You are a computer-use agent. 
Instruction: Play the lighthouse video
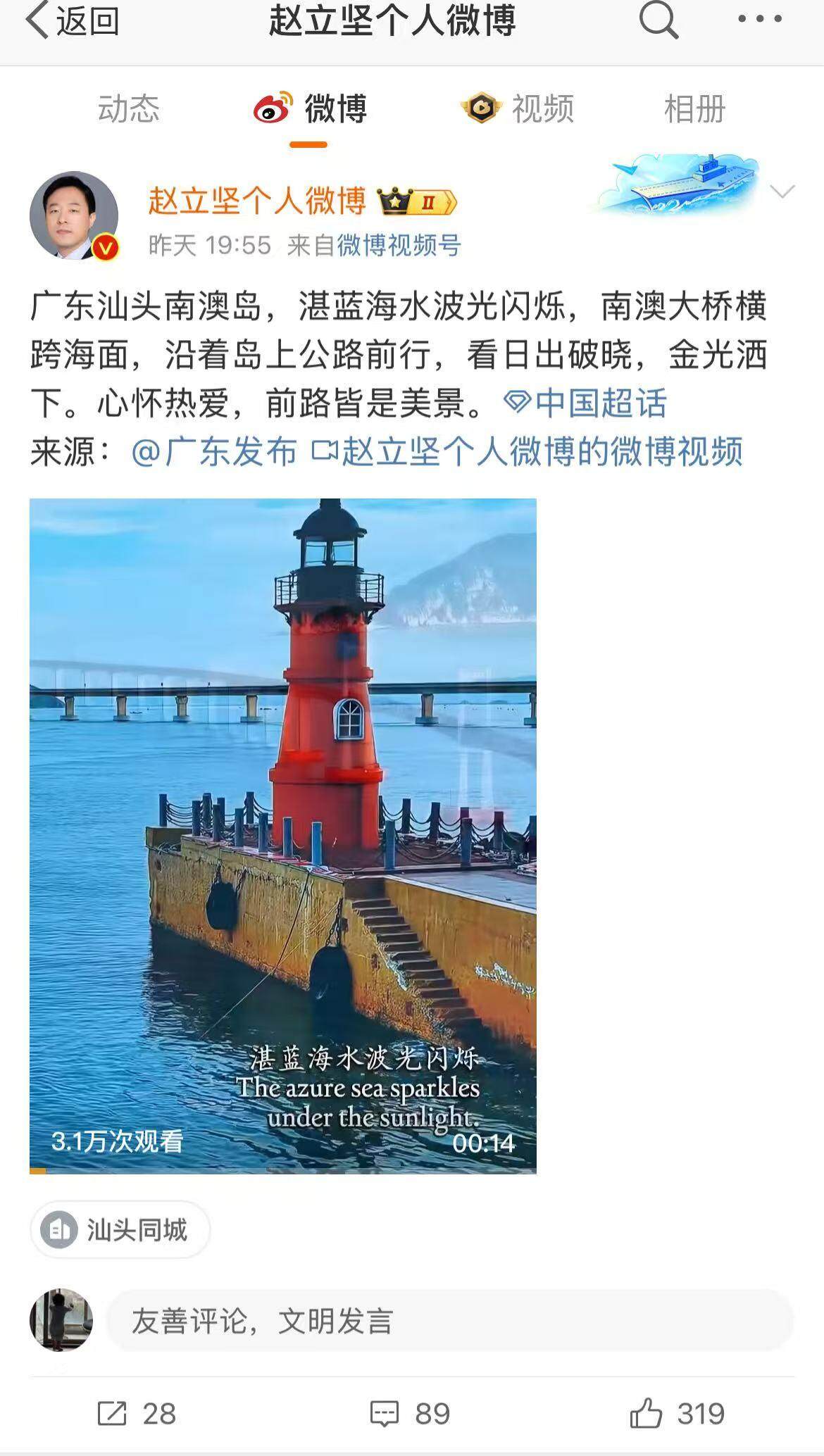tap(282, 835)
